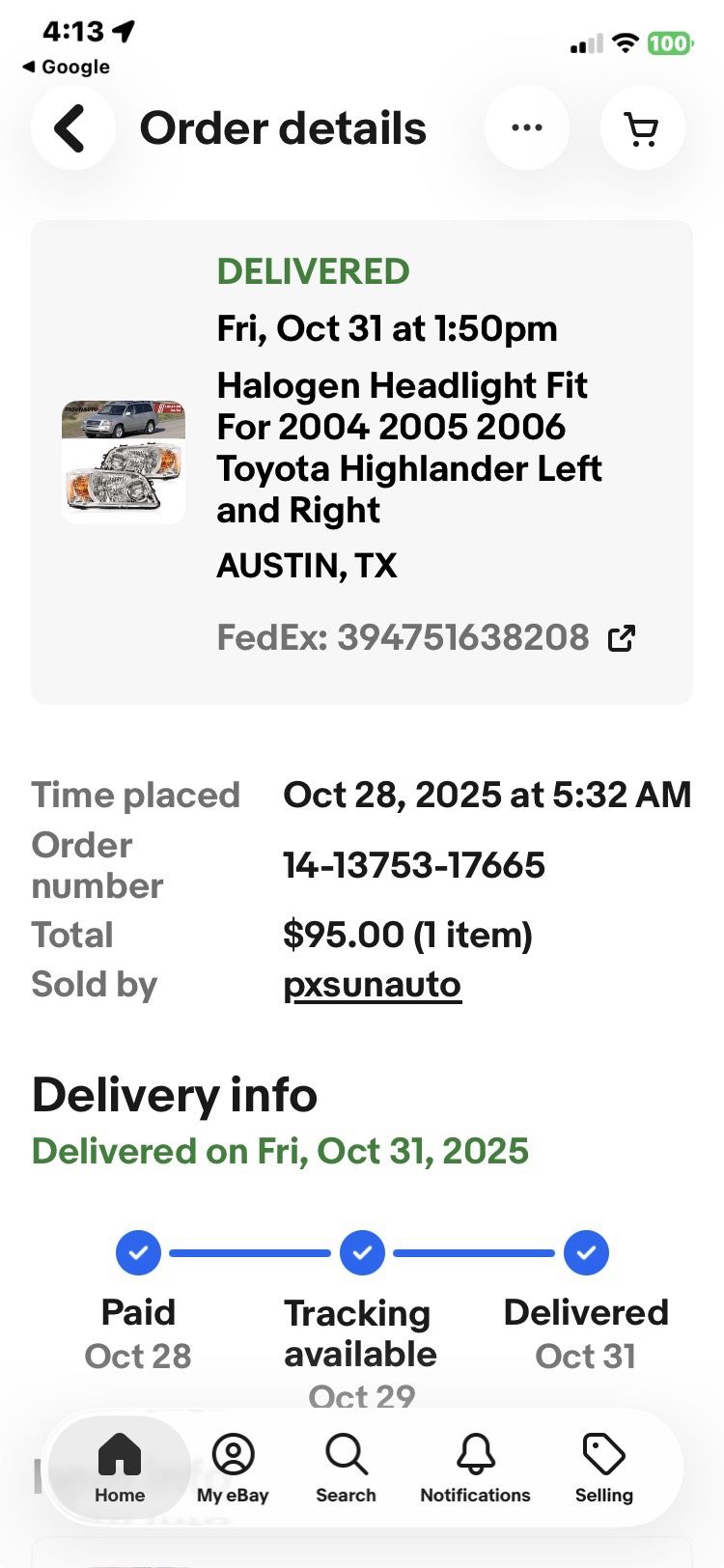
Task: Tap the Google back navigation in status bar
Action: click(x=67, y=68)
